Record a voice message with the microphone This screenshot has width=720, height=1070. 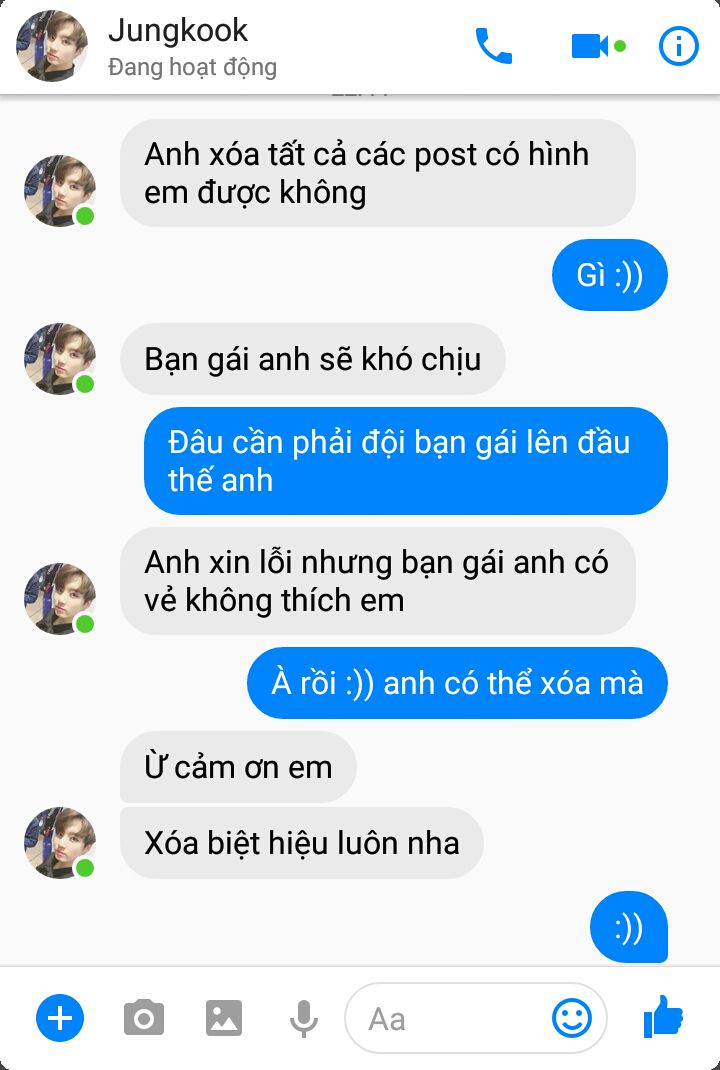[303, 1018]
